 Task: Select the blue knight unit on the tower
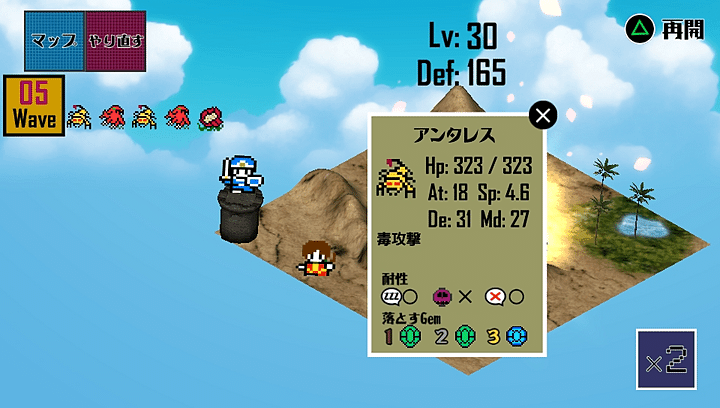click(240, 176)
